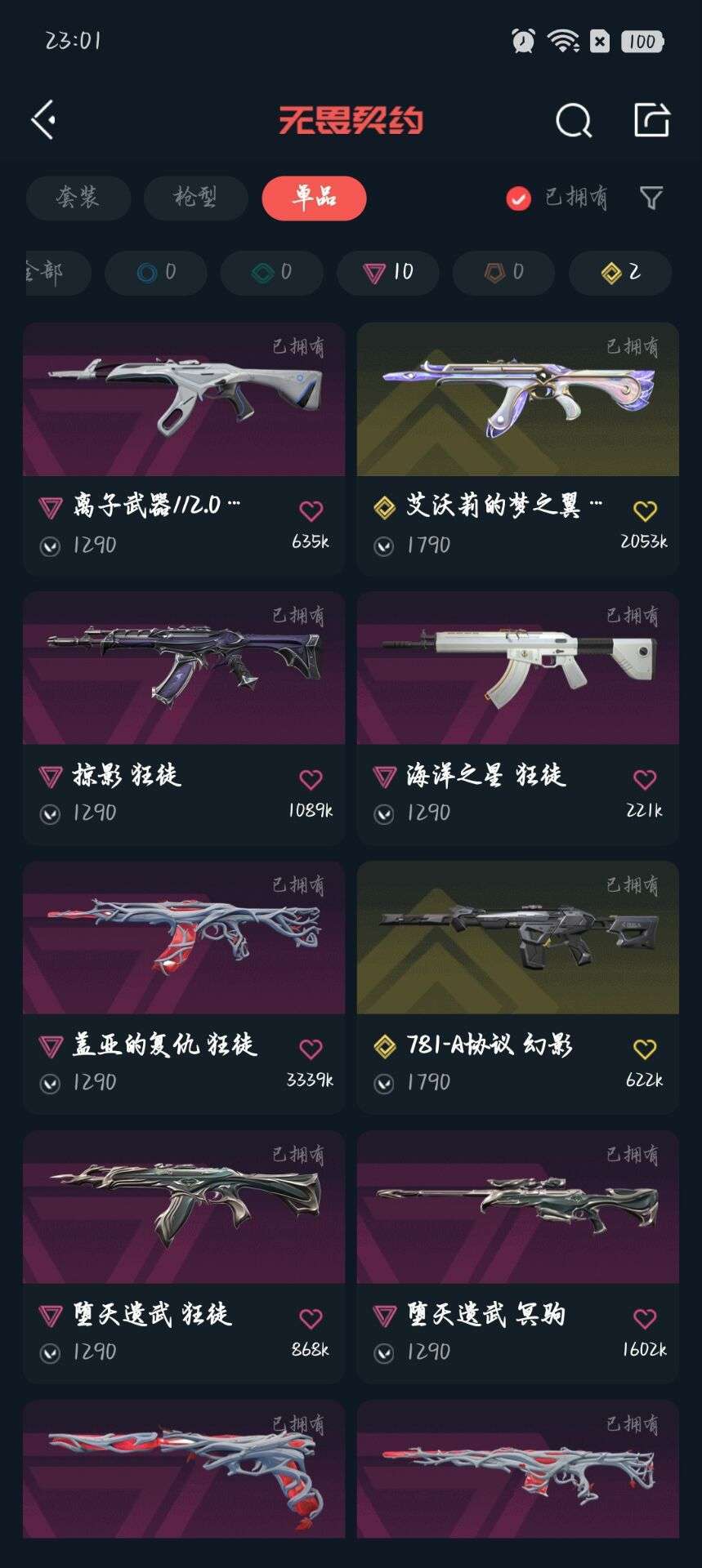Select the 全部 tier chip
The height and width of the screenshot is (1568, 702).
click(x=56, y=272)
